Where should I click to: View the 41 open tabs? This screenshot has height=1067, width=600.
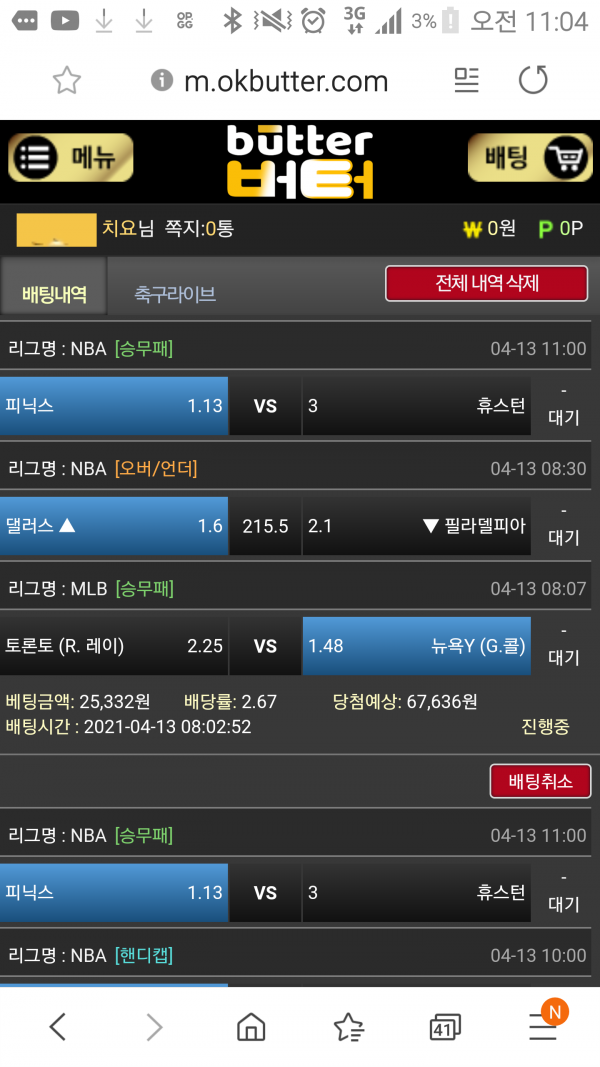444,1026
